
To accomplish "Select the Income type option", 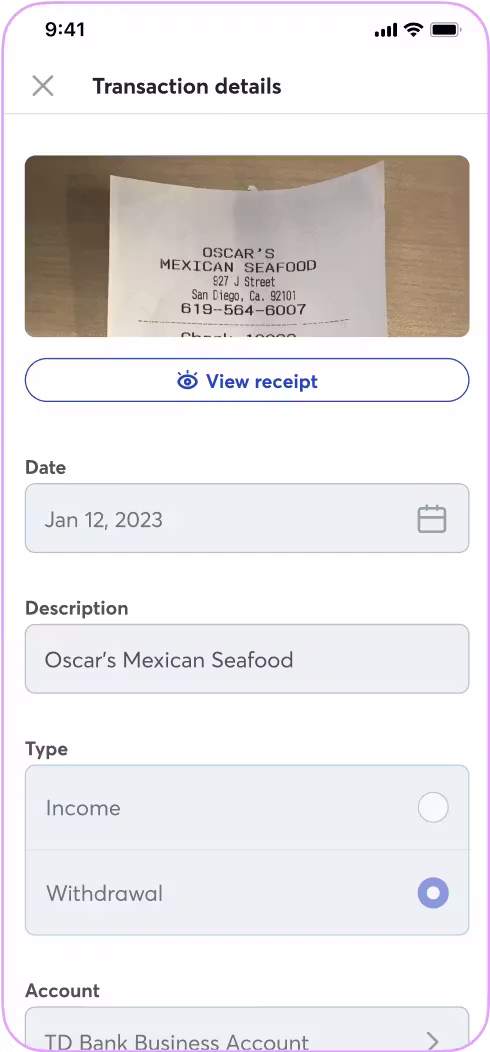I will coord(247,808).
